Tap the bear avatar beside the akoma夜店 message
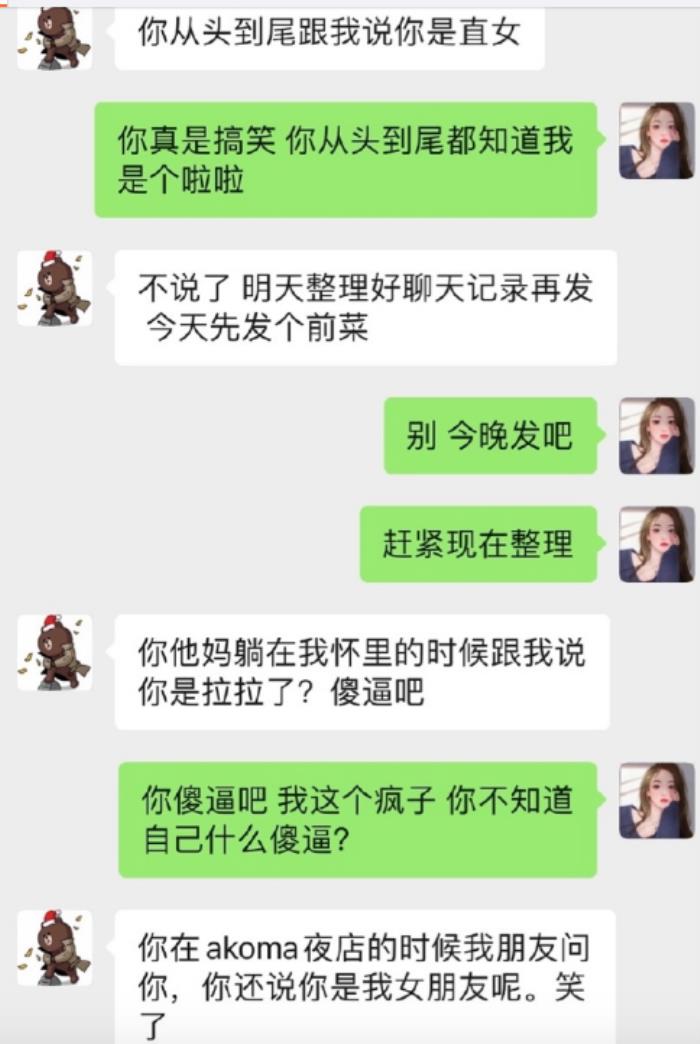 [55, 947]
